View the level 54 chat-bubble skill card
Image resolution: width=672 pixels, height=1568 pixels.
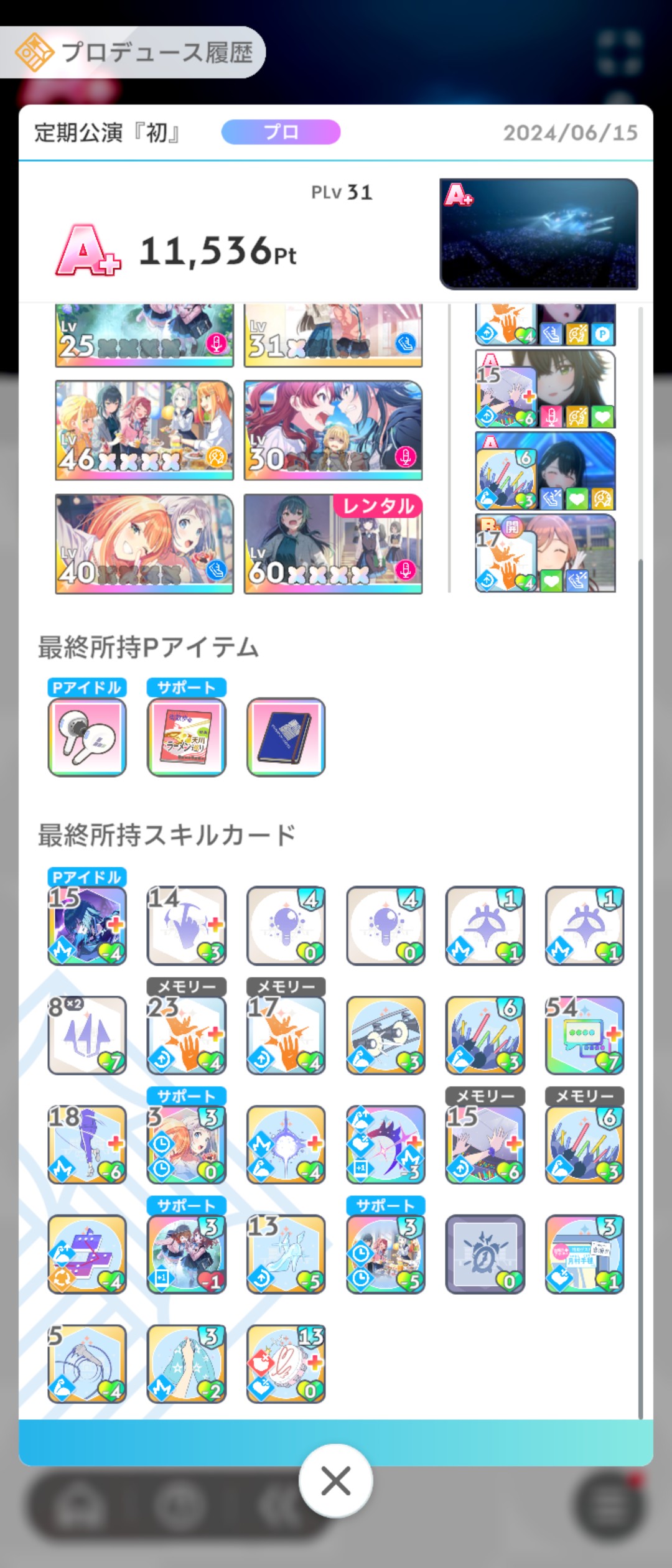[584, 1035]
